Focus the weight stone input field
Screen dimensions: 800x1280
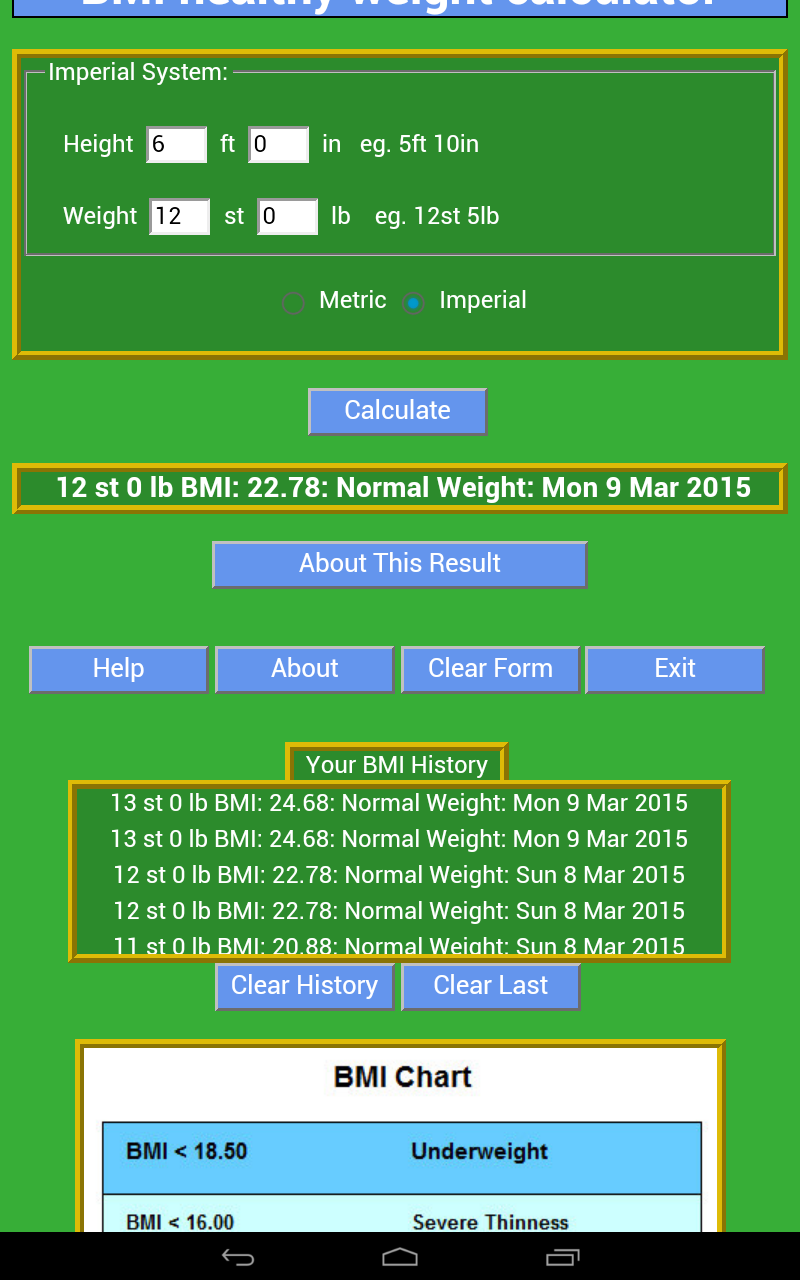(180, 216)
